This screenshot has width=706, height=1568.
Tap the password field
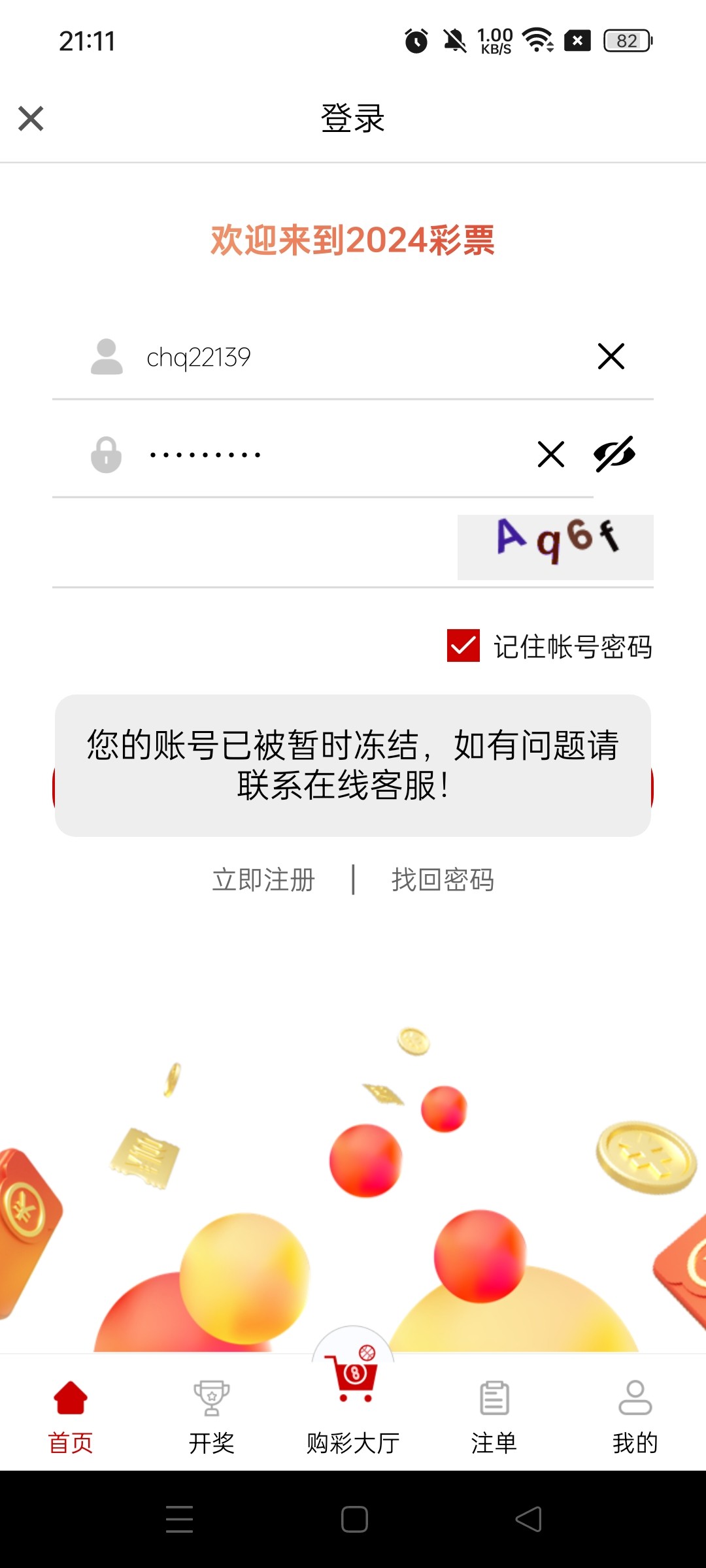pos(327,455)
